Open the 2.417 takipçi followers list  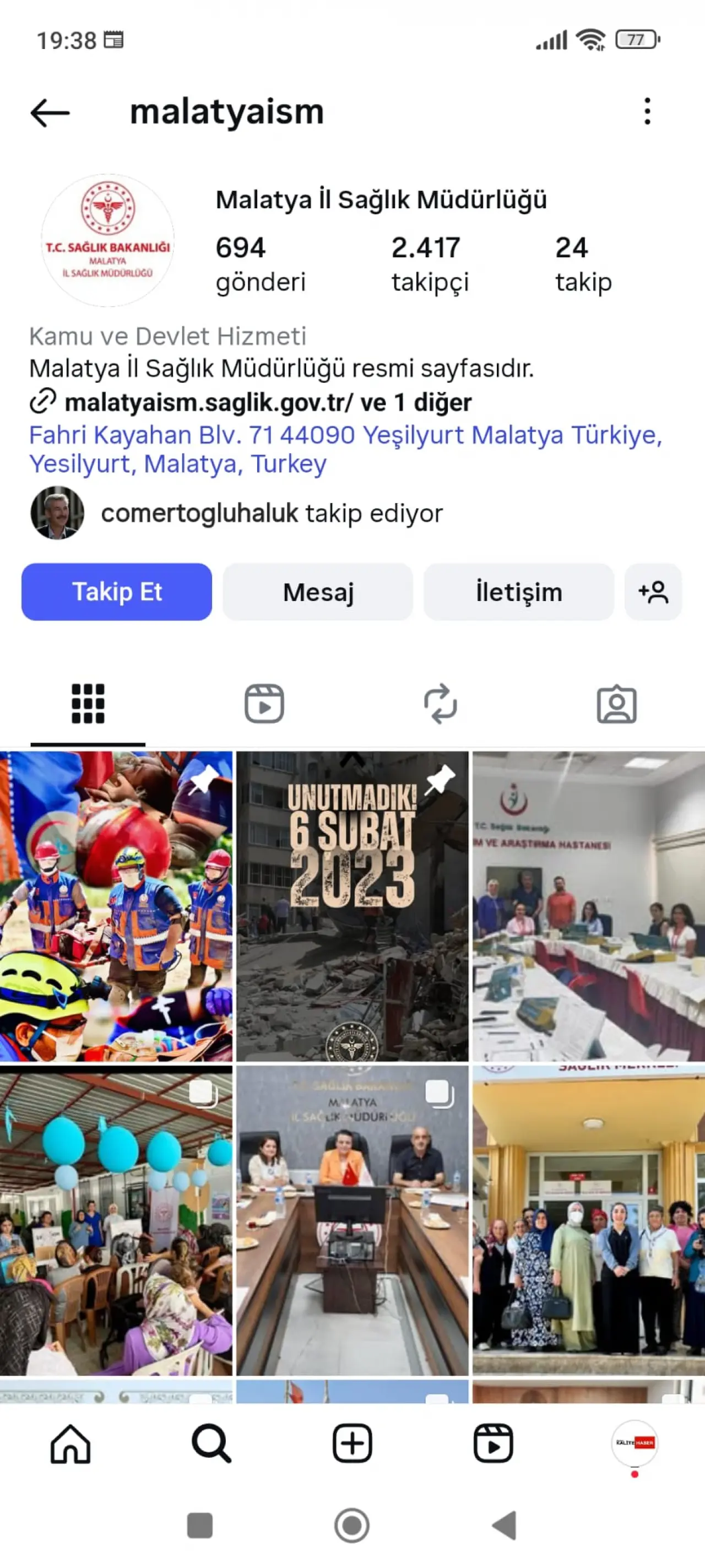430,263
